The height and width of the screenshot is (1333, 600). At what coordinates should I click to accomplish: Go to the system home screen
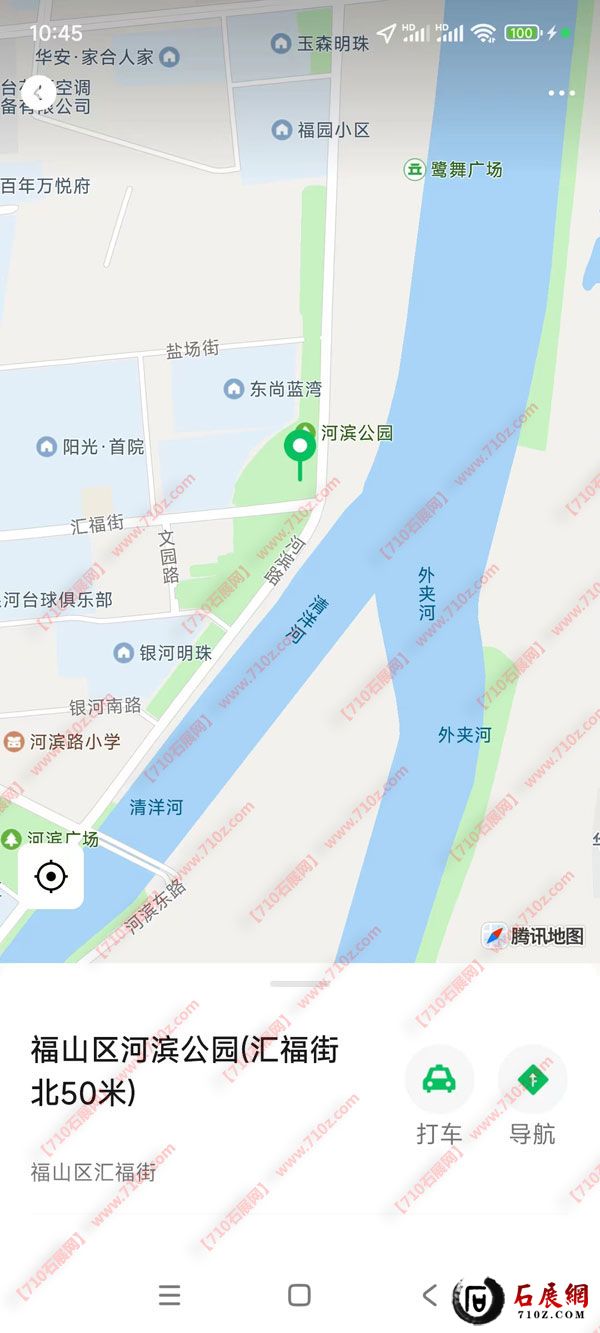pyautogui.click(x=299, y=1296)
